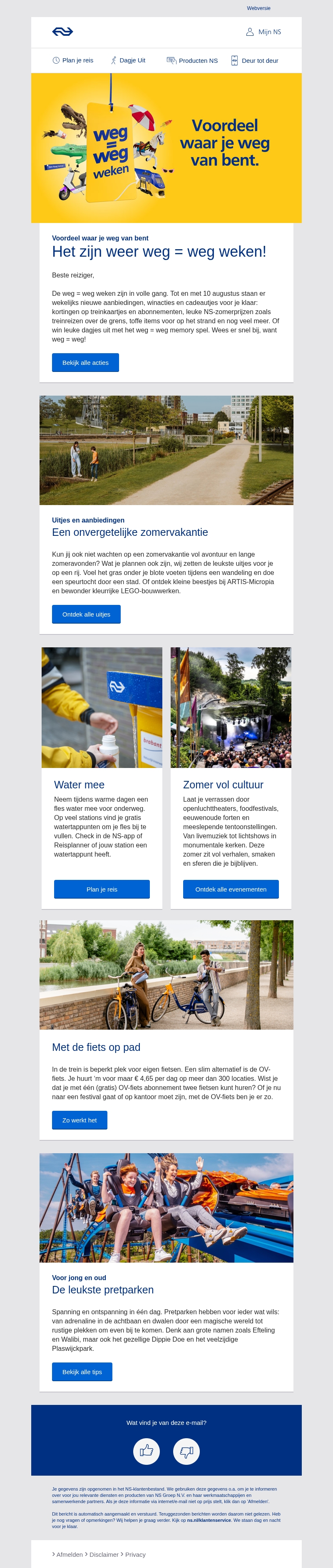The height and width of the screenshot is (1568, 333).
Task: Tap Plan je reis under Water mee
Action: pos(102,889)
